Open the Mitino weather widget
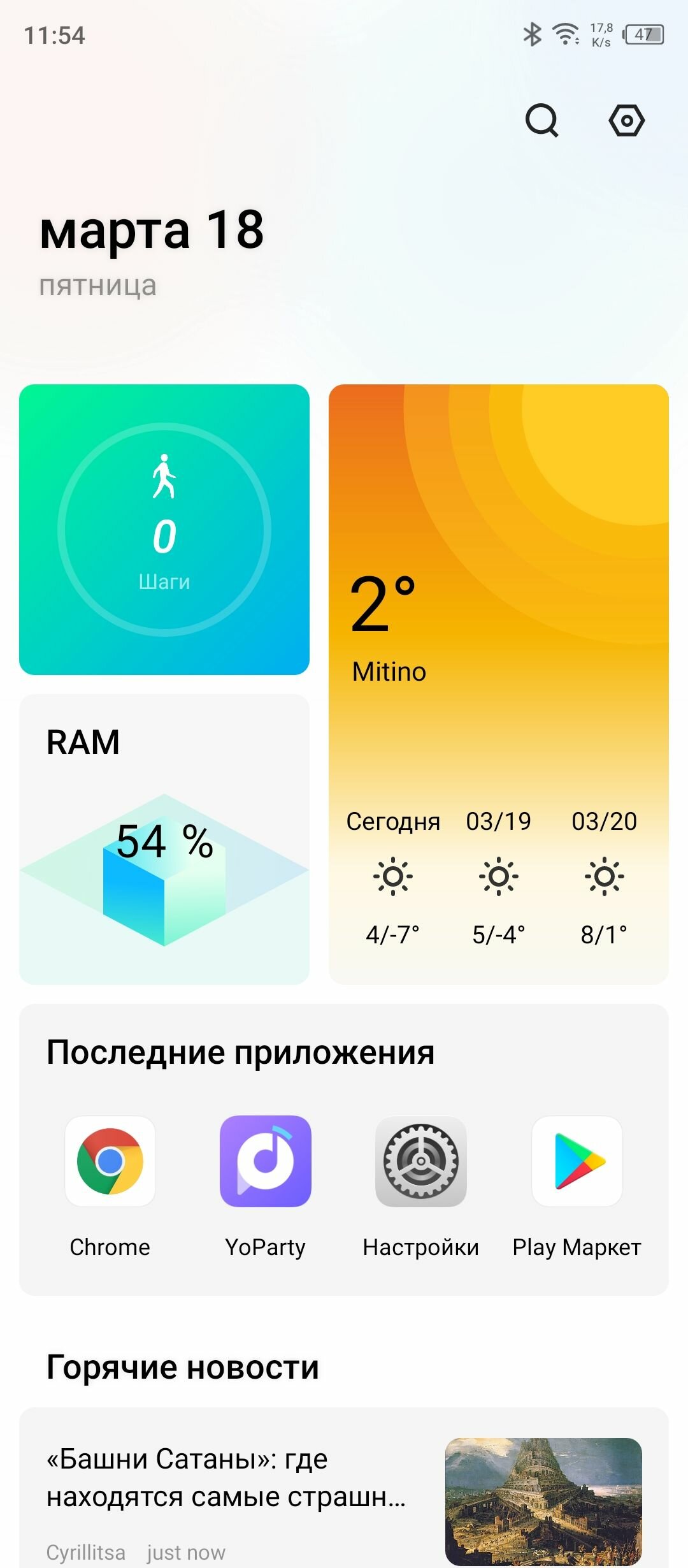 click(499, 684)
